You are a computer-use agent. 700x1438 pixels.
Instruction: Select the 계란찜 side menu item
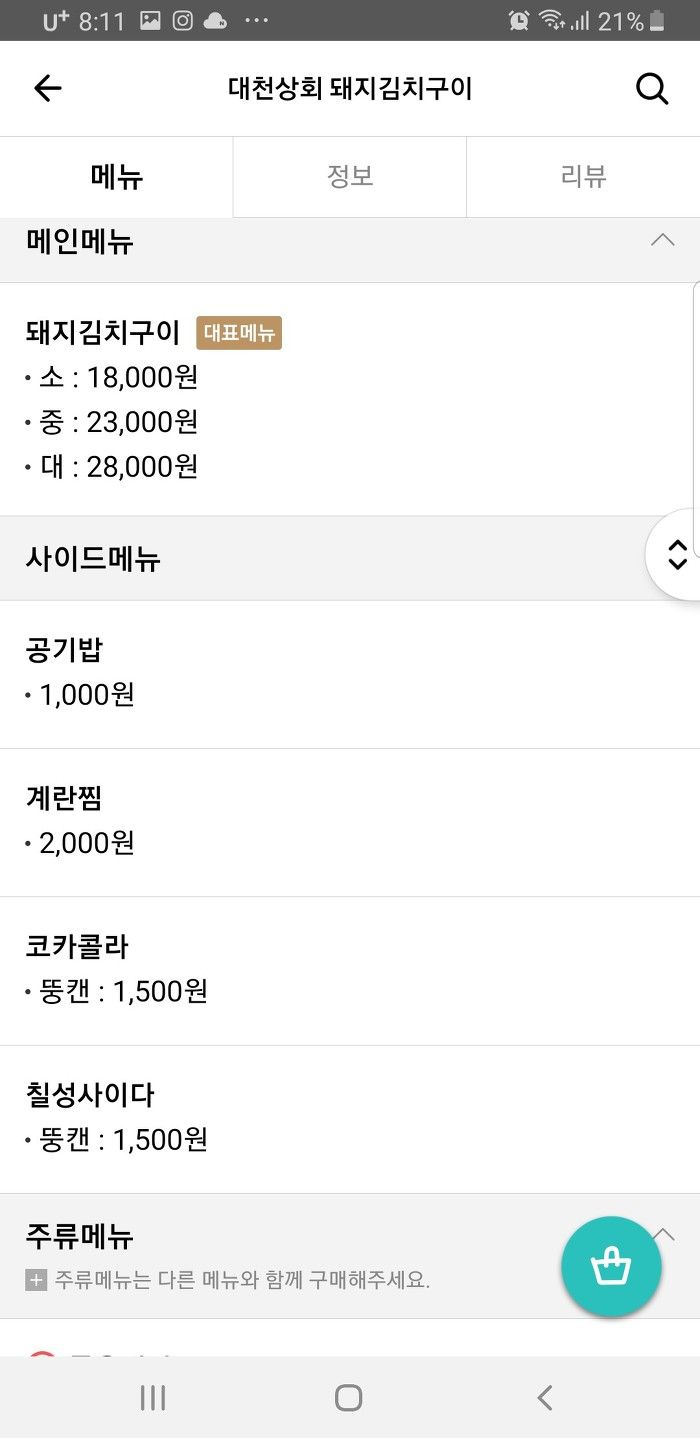(350, 822)
